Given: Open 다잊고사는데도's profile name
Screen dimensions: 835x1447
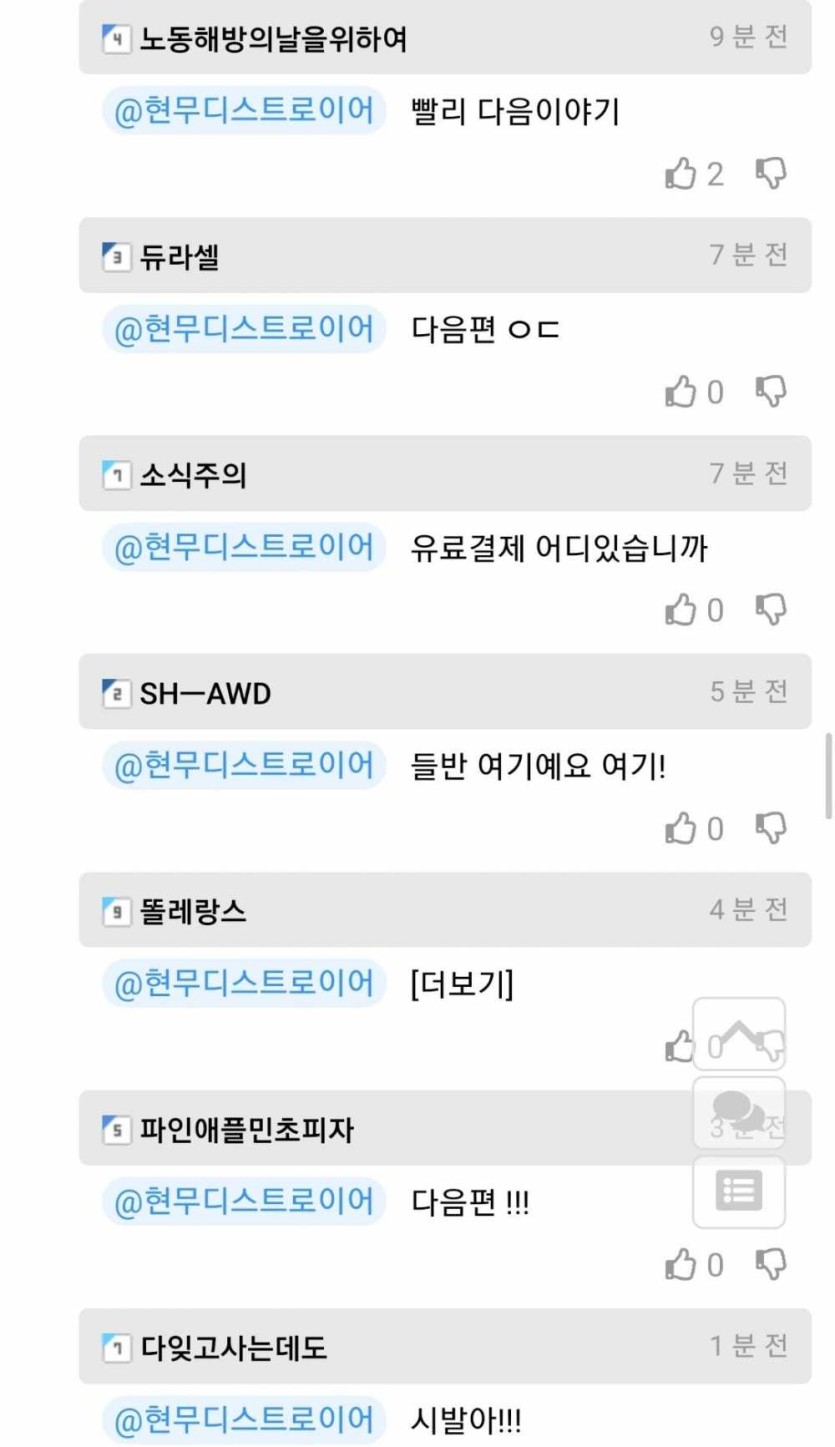Looking at the screenshot, I should pyautogui.click(x=233, y=1347).
